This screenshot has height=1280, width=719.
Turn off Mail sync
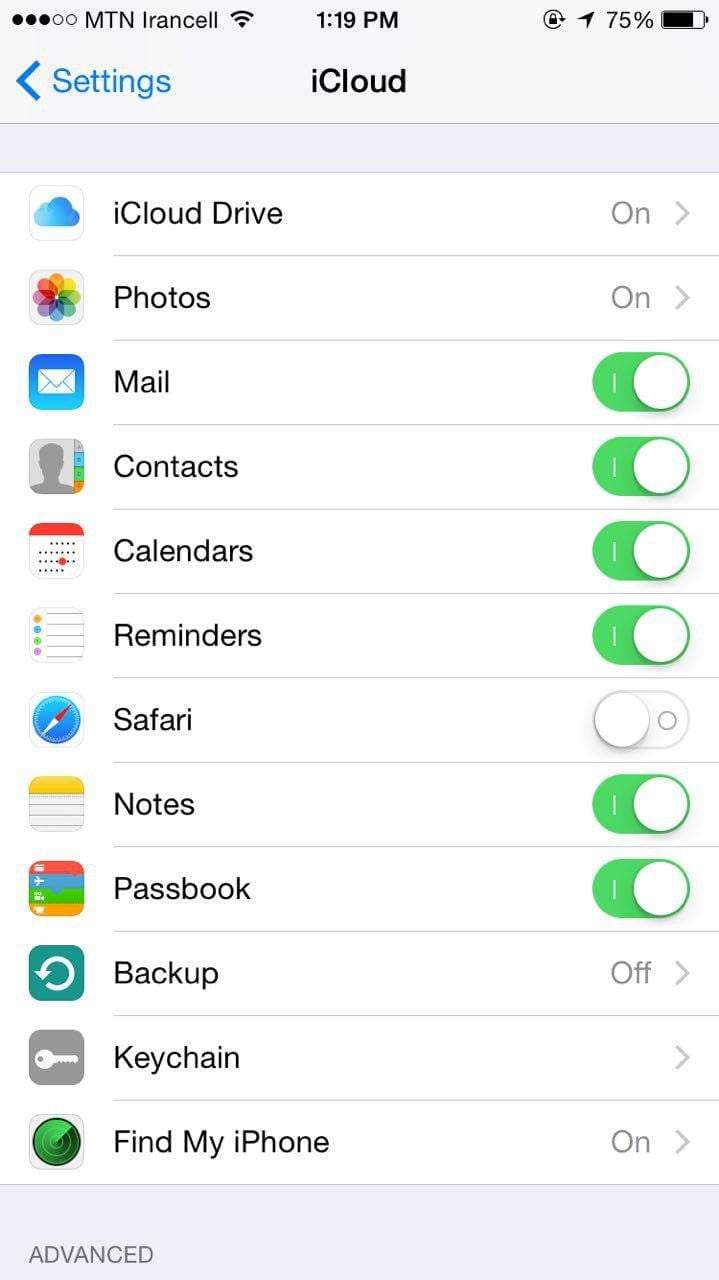click(640, 382)
